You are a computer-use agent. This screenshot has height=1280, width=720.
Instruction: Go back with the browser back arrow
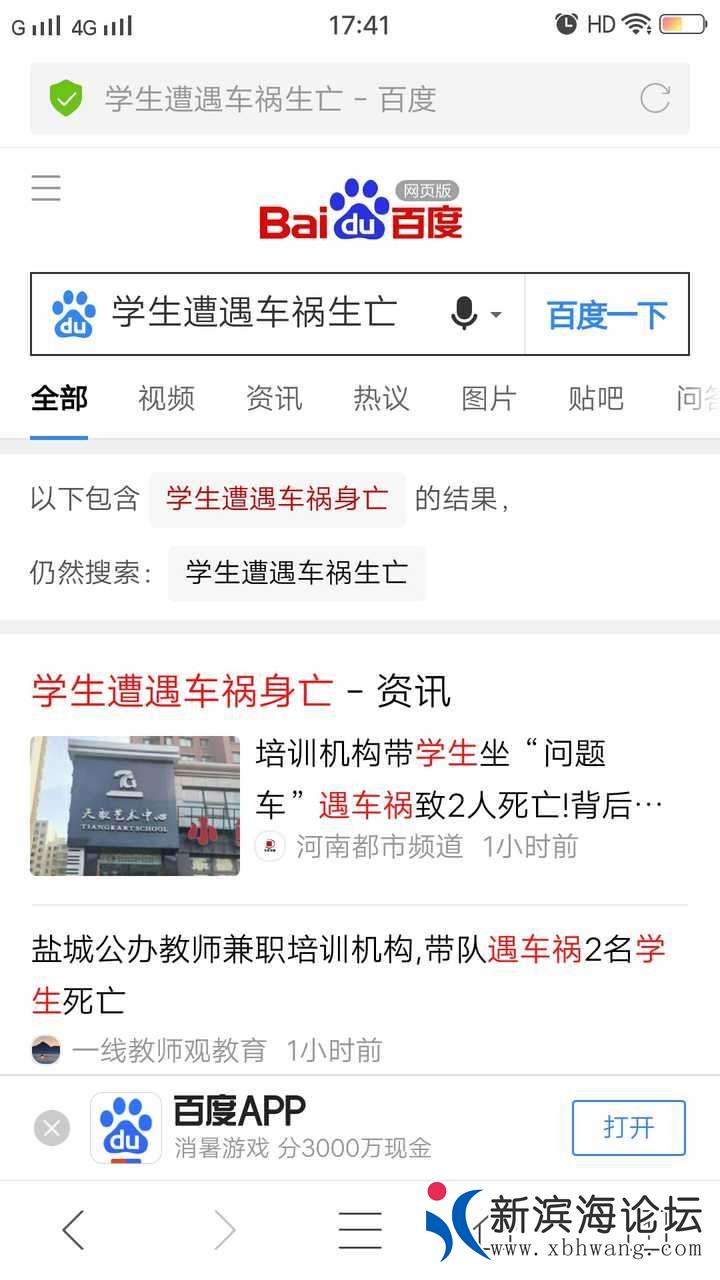[73, 1230]
